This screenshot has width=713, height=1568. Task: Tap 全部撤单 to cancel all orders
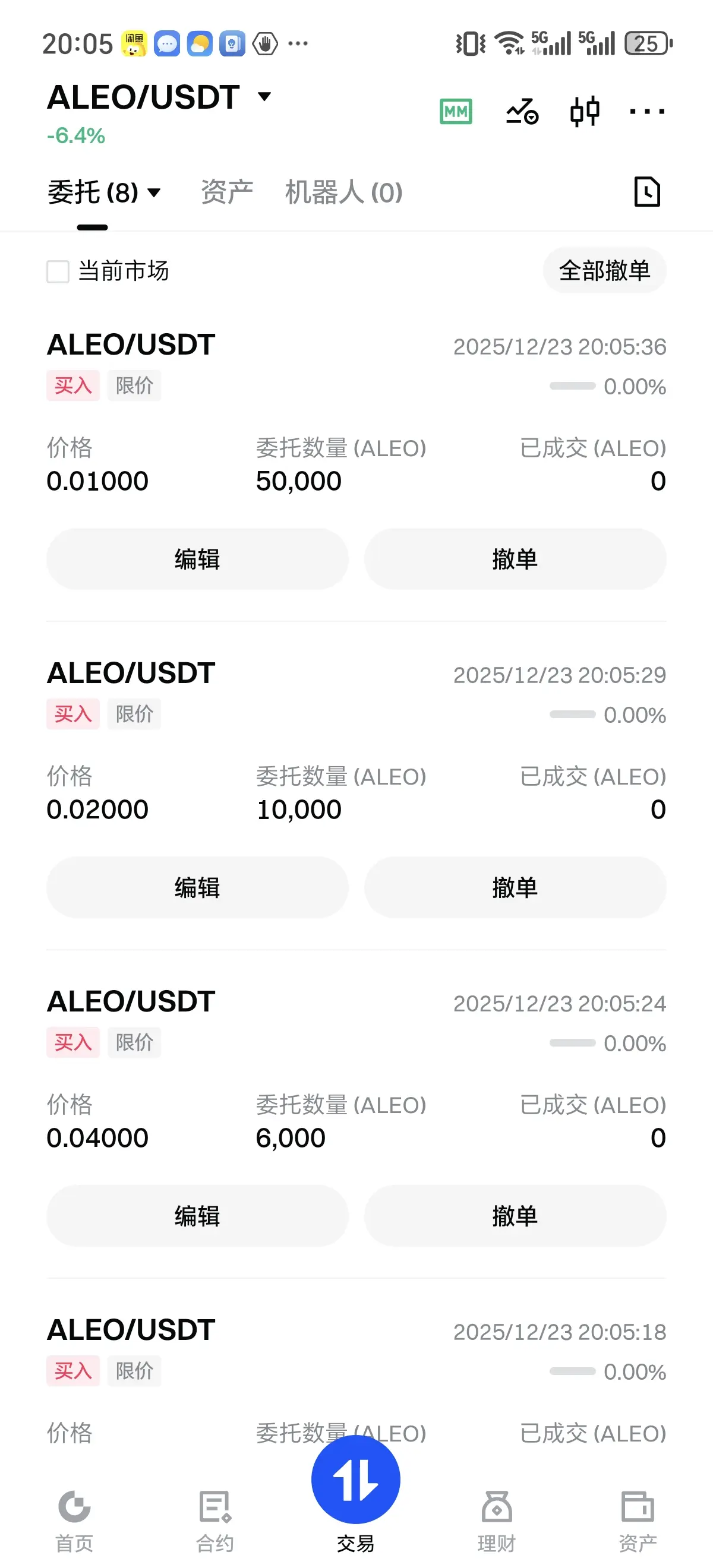click(x=604, y=270)
